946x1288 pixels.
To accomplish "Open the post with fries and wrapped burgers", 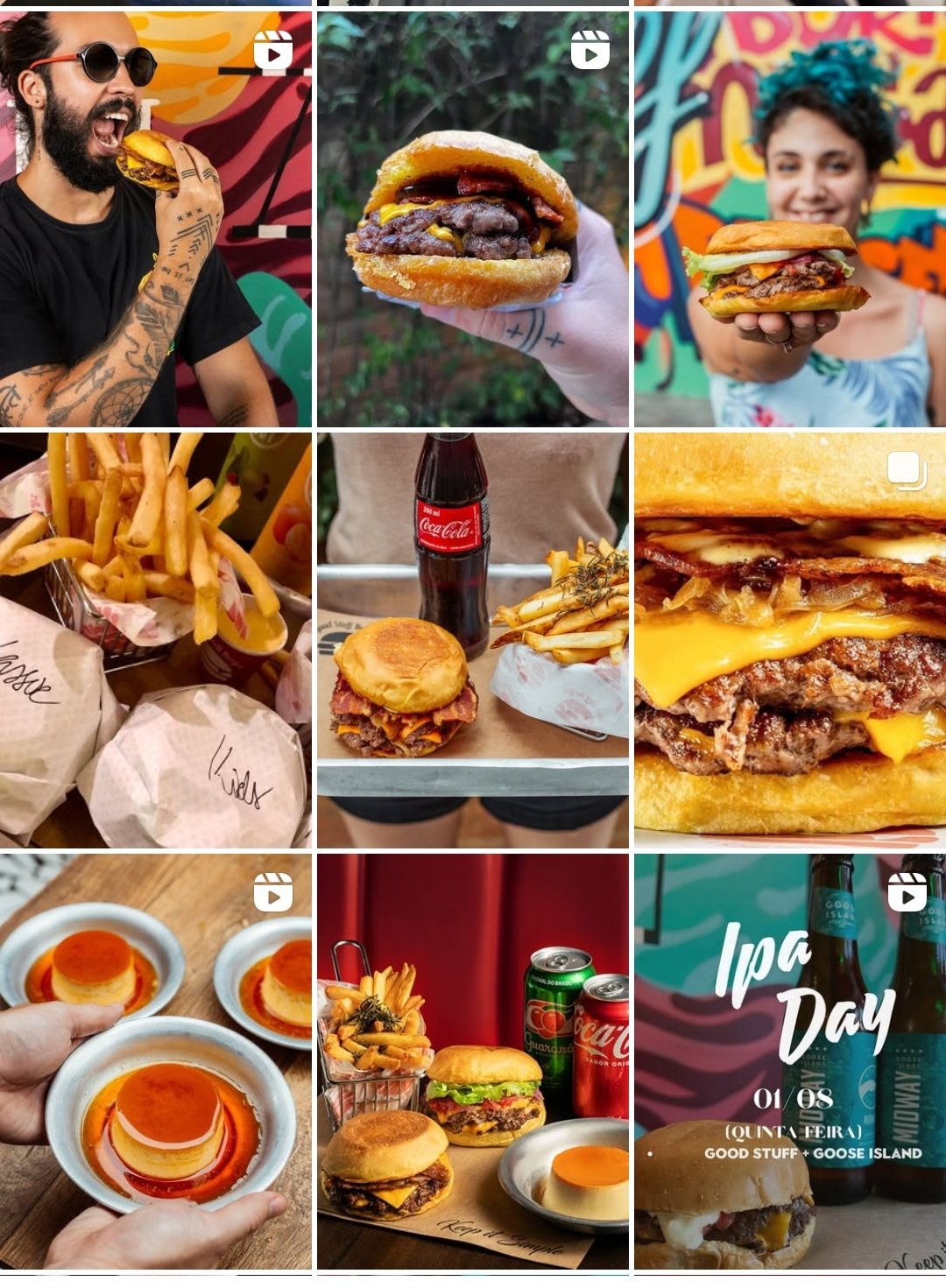I will [x=155, y=640].
